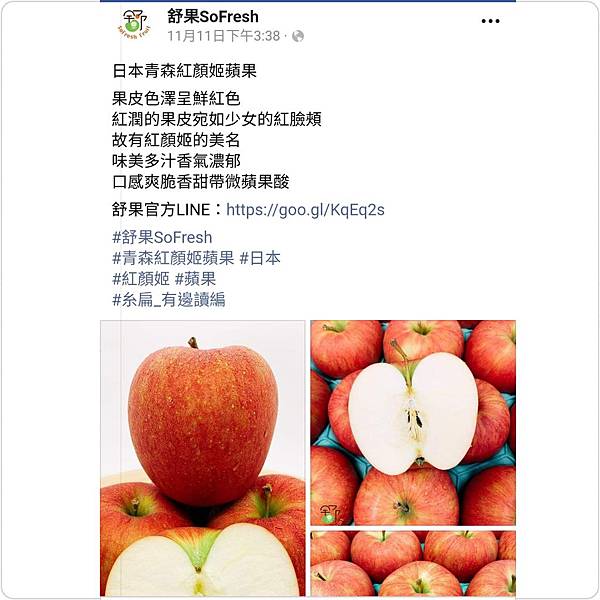Screen dimensions: 600x600
Task: Tap the 舒果SoFresh page name
Action: (x=212, y=16)
